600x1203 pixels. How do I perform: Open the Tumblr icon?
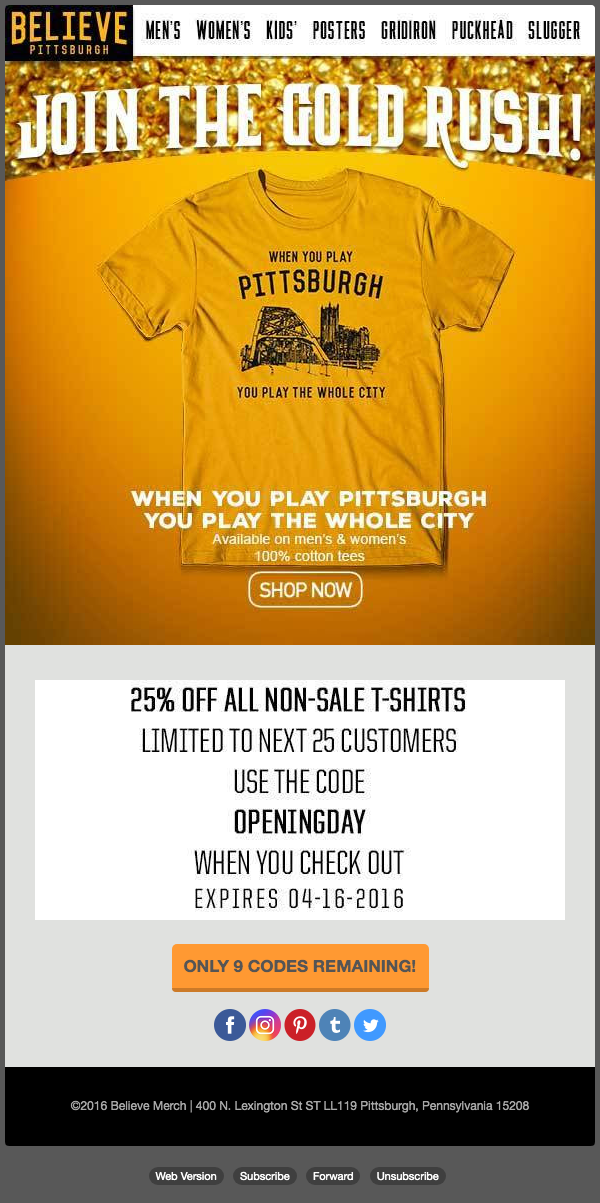[x=335, y=1025]
